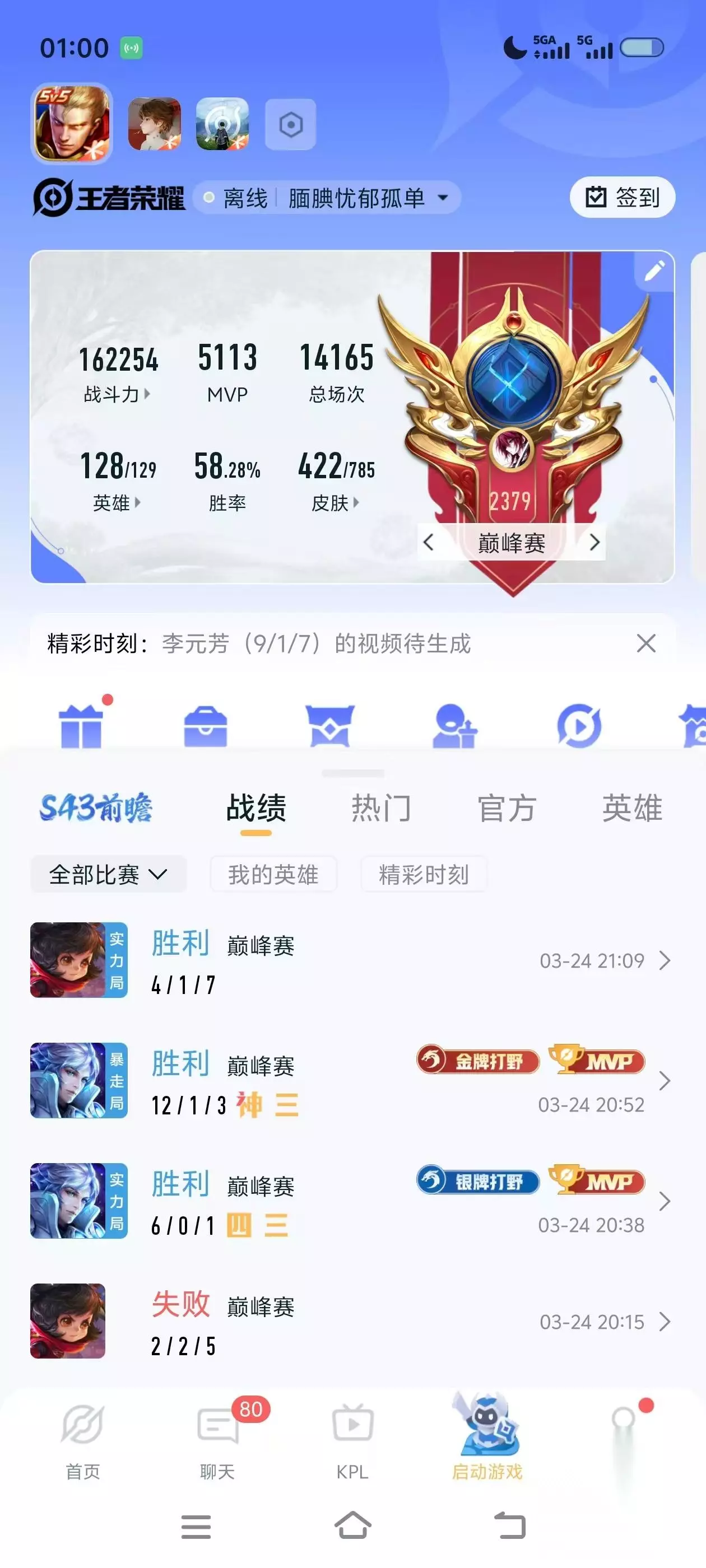Open the gift box icon
Screen dimensions: 706x1568
click(81, 725)
